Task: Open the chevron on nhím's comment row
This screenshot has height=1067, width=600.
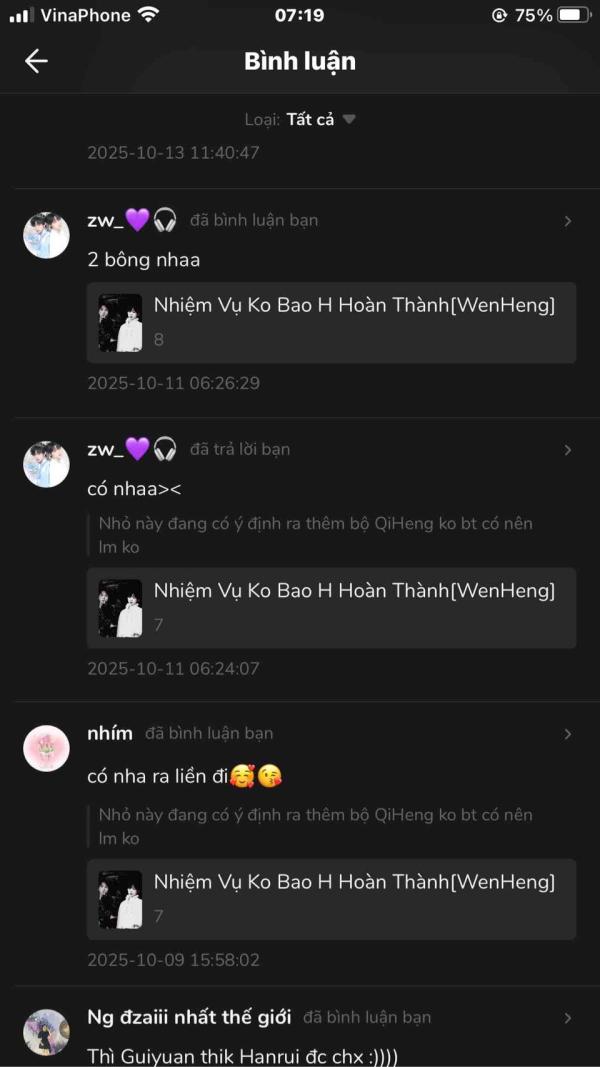Action: [x=568, y=734]
